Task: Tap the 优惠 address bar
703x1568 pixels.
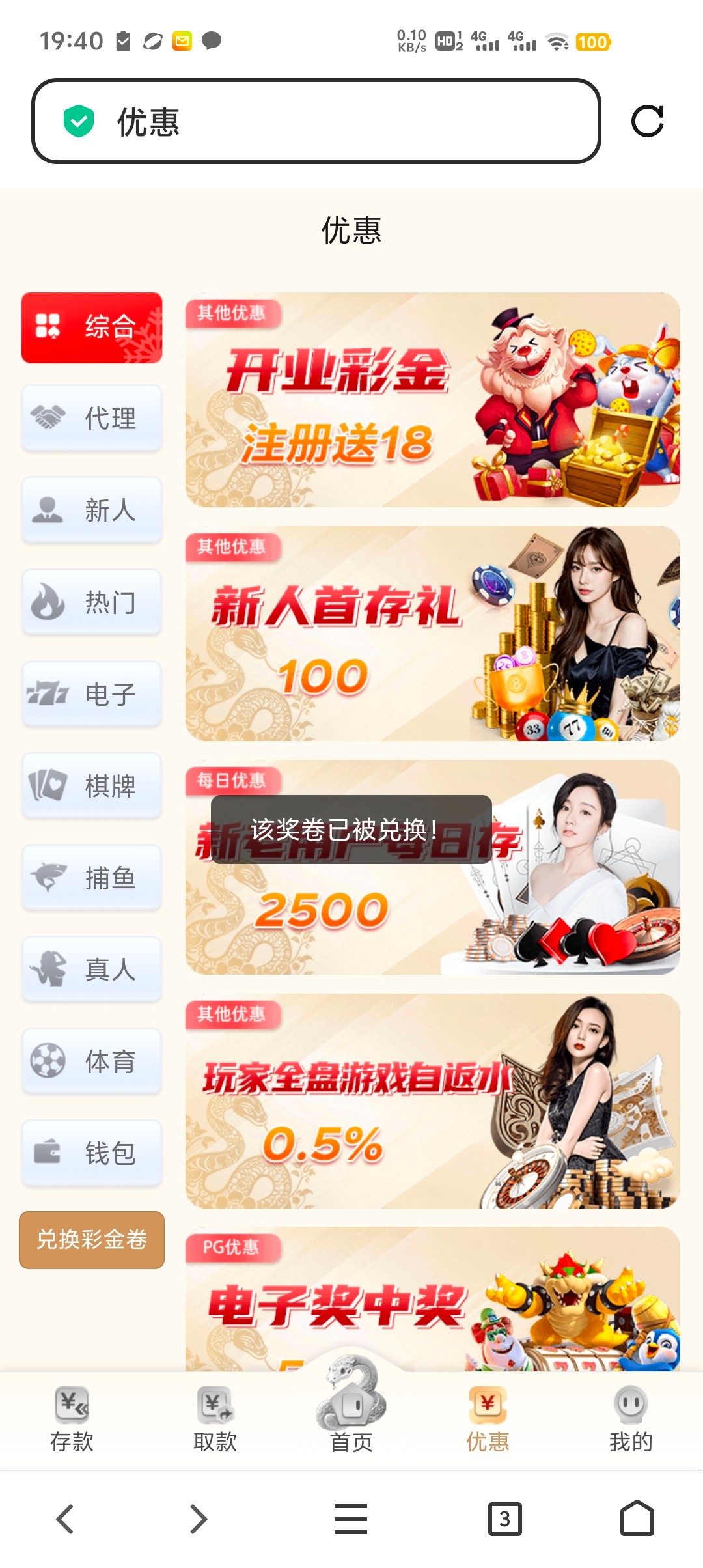Action: point(316,121)
